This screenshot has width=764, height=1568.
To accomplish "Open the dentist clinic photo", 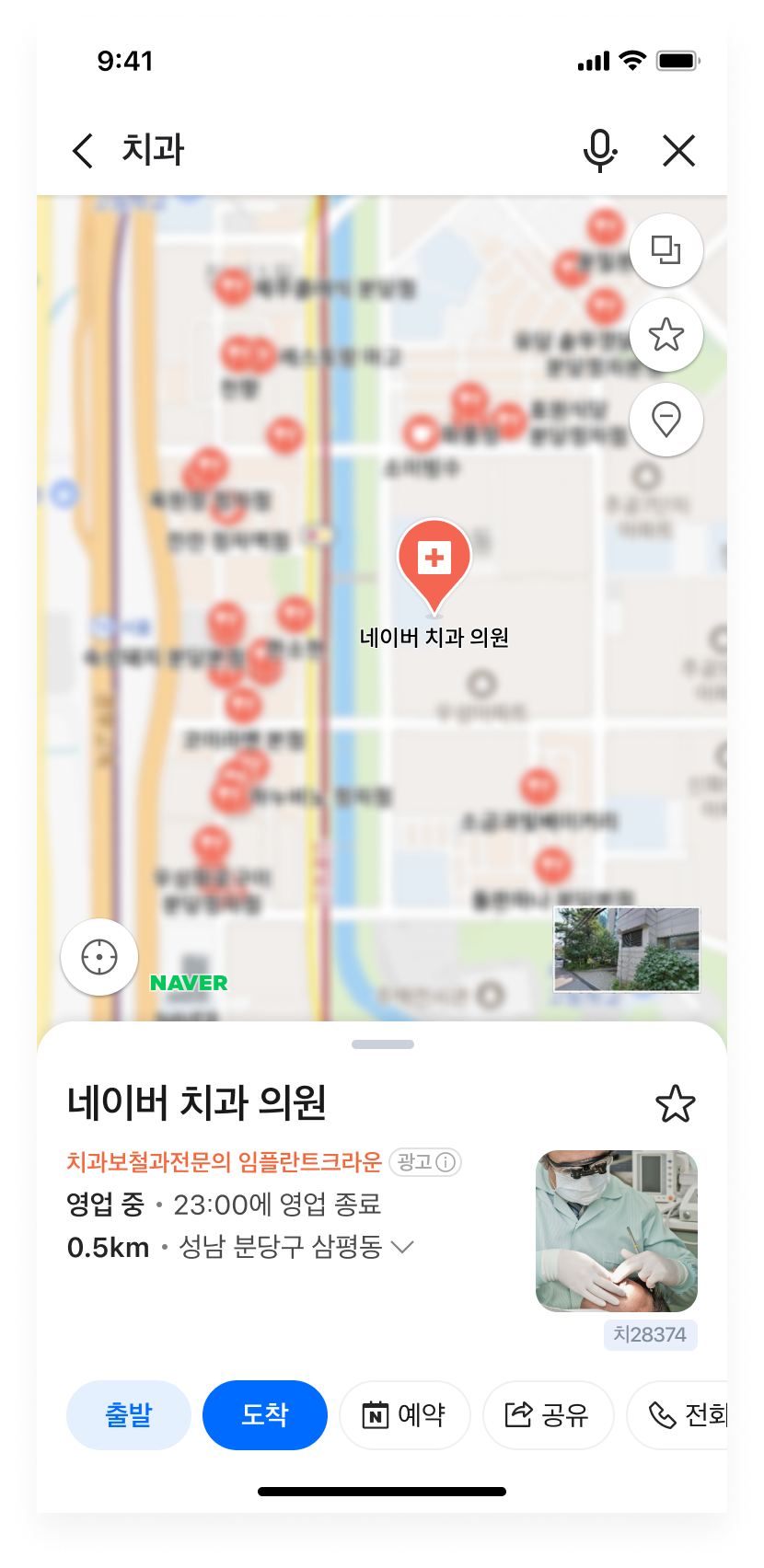I will pos(616,1230).
